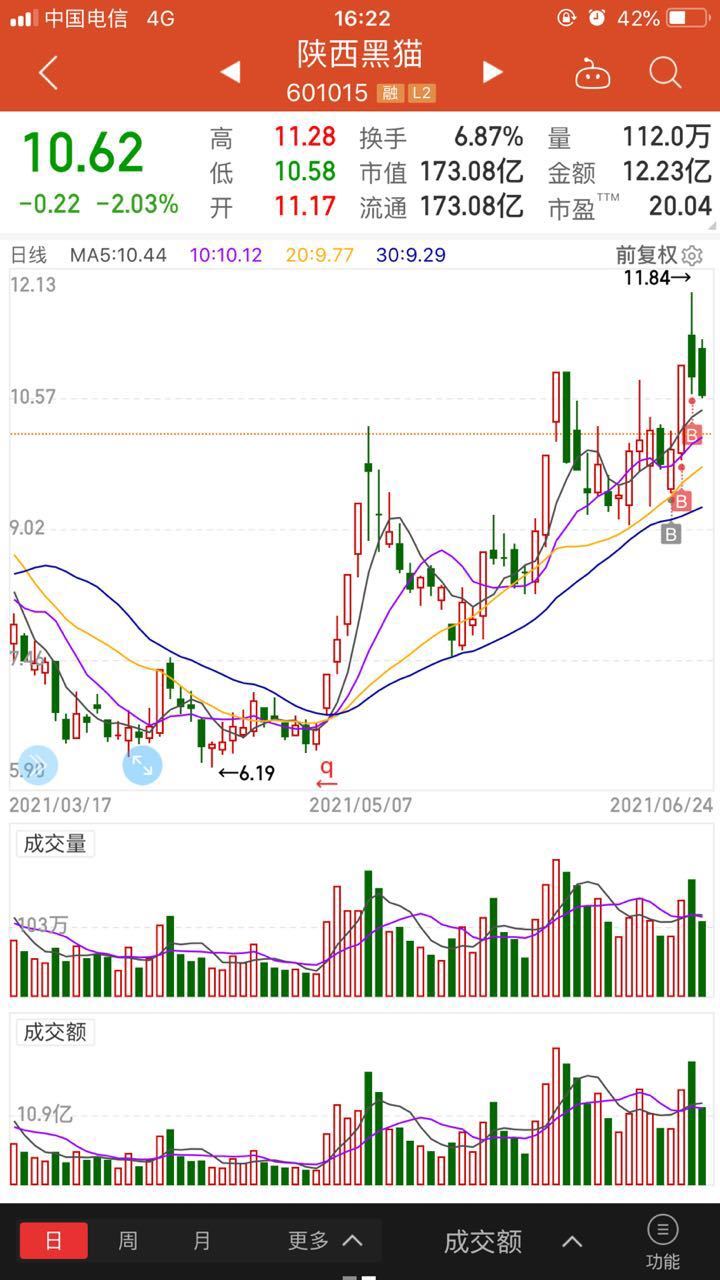Switch to the previous stock
Viewport: 720px width, 1280px height.
pos(231,72)
